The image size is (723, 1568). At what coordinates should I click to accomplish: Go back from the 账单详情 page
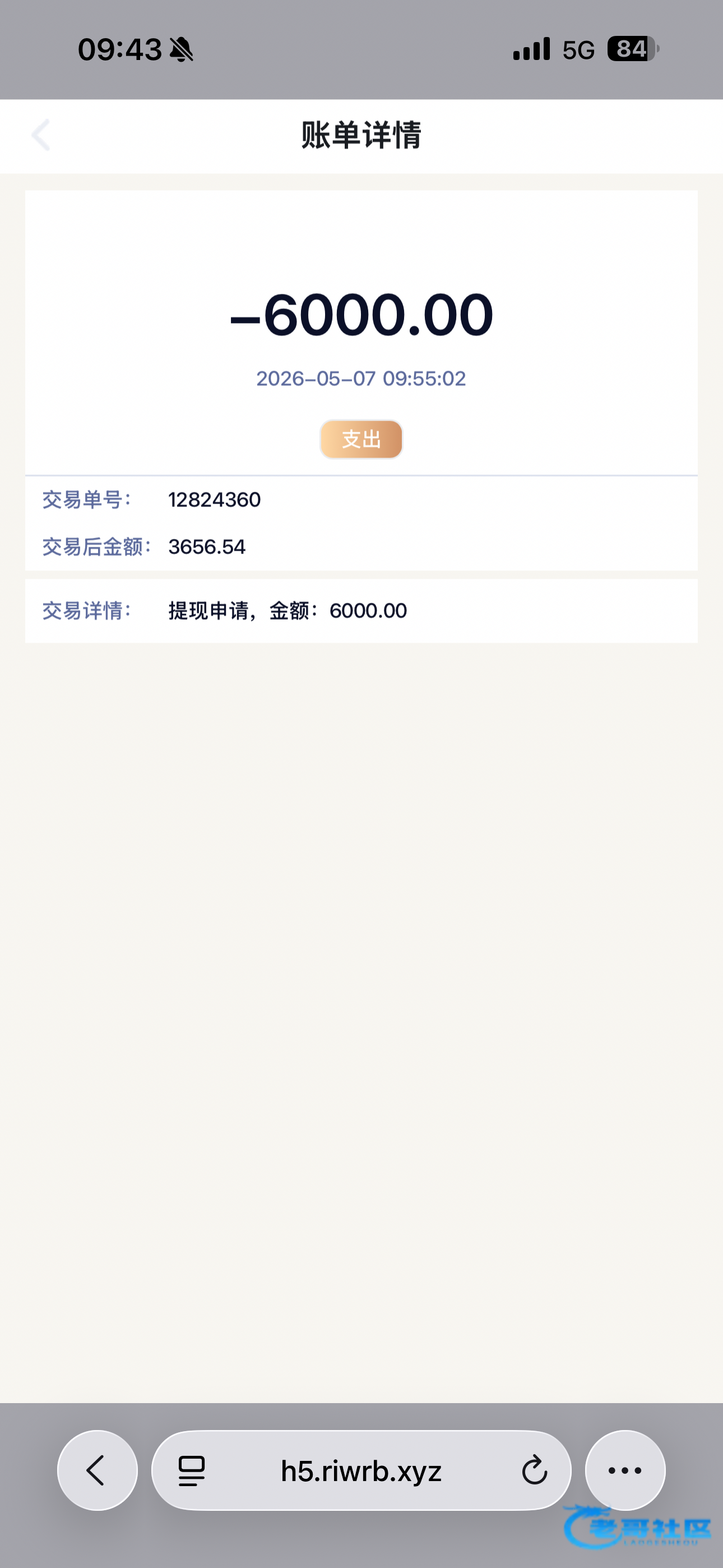pos(40,135)
